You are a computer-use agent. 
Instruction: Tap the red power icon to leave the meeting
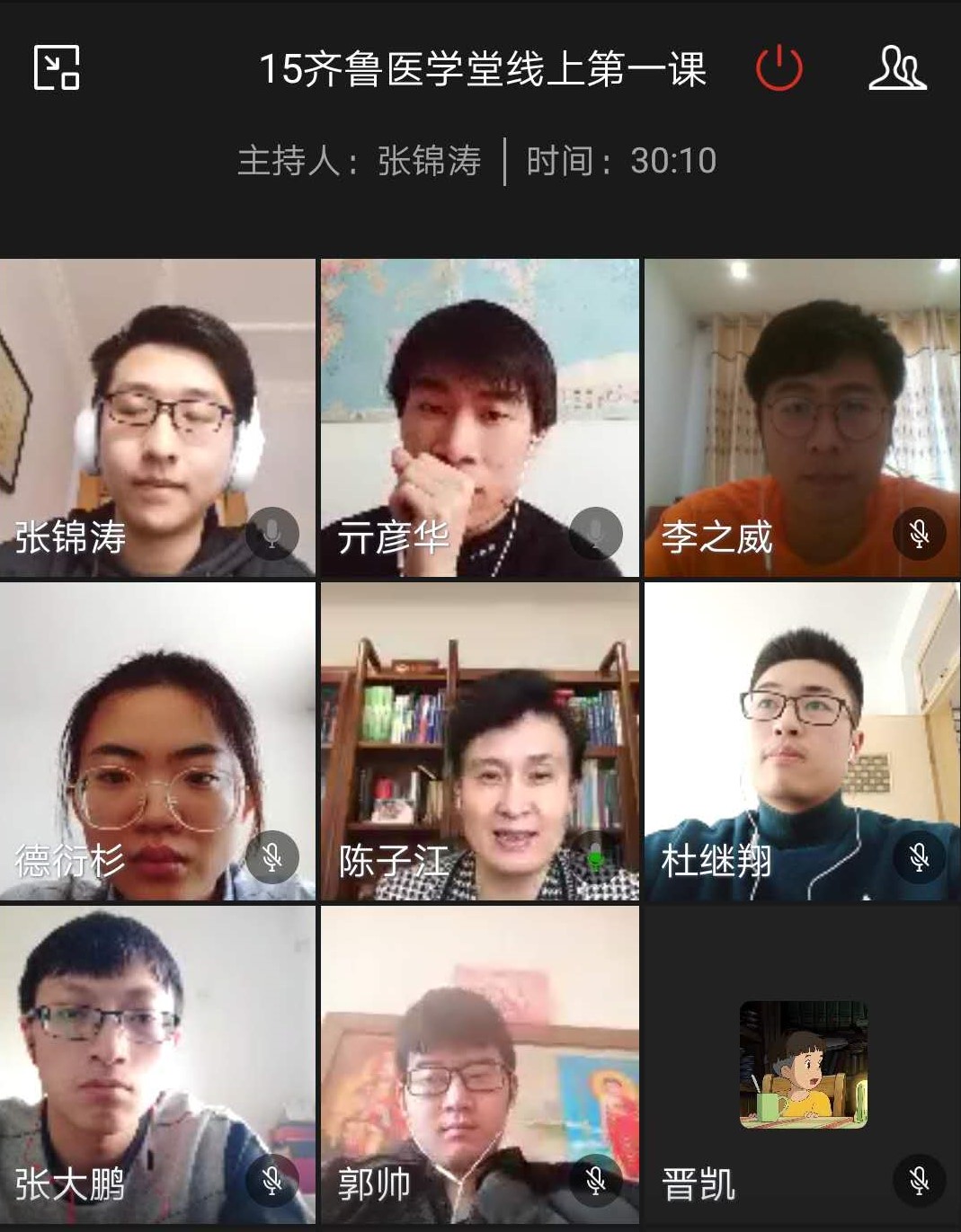tap(779, 68)
